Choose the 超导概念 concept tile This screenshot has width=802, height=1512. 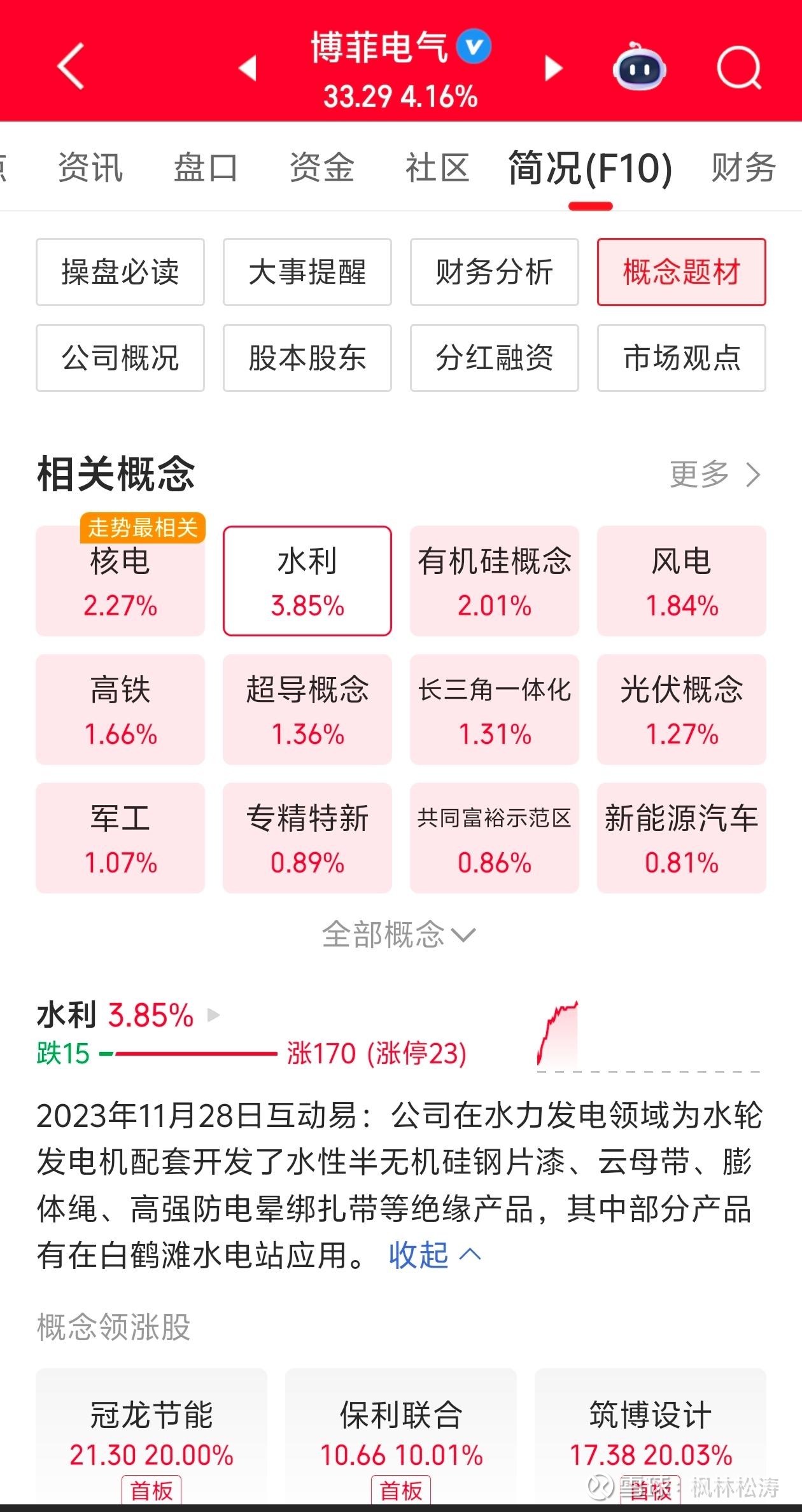tap(307, 710)
